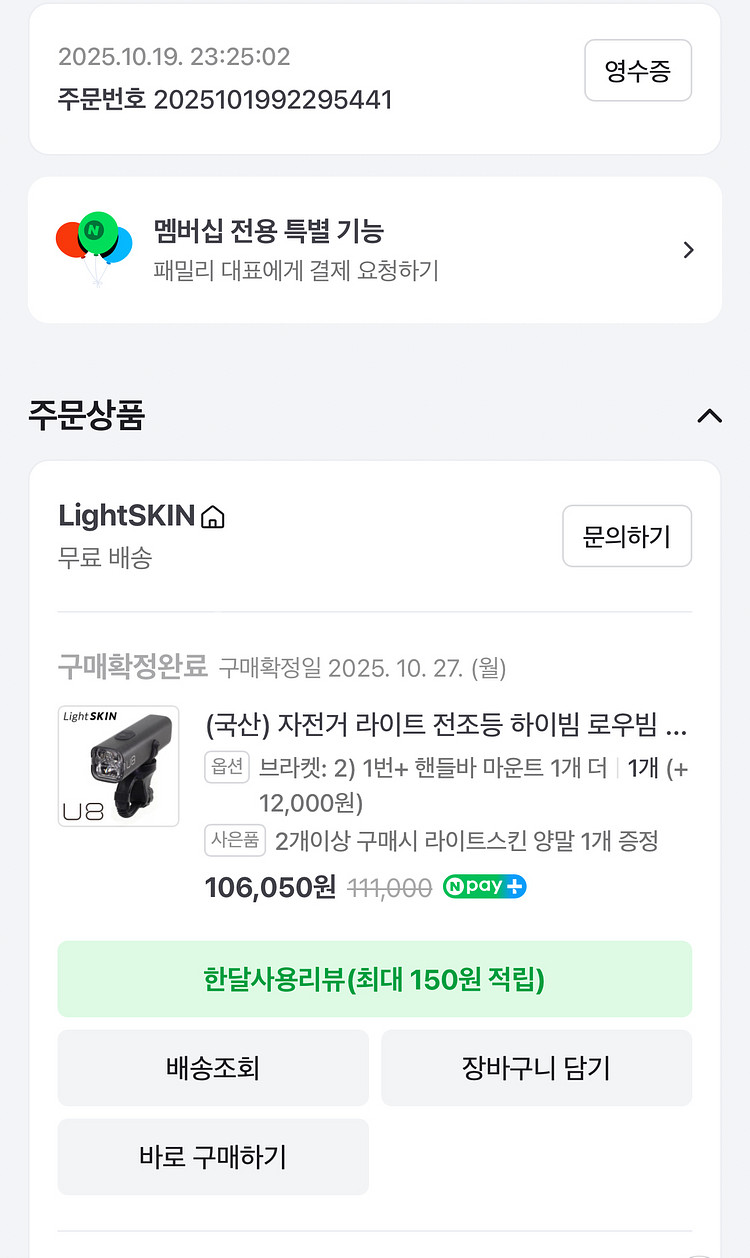Click the green 한달사용리뷰 review button
Screen dimensions: 750x1258
coord(374,979)
